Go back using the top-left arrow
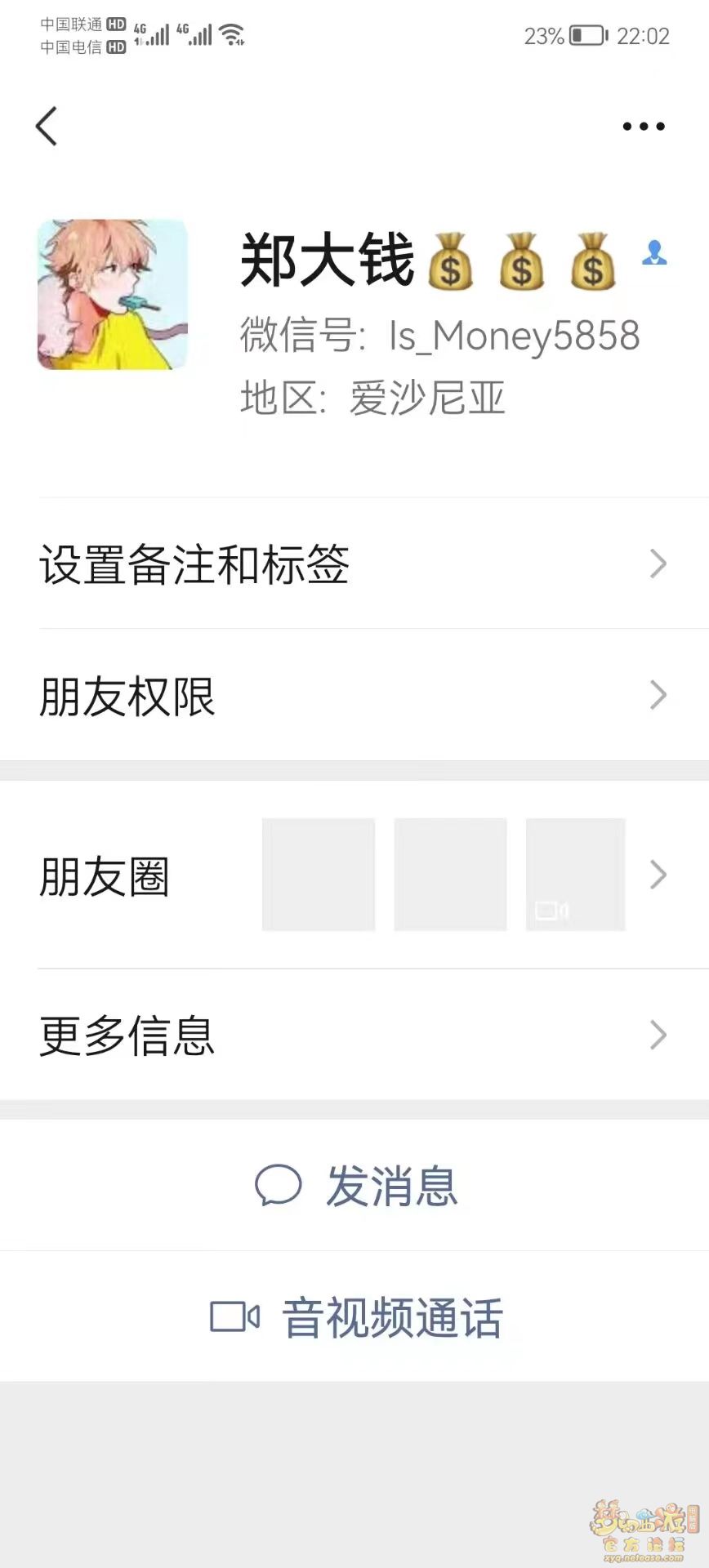The height and width of the screenshot is (1568, 709). coord(47,127)
